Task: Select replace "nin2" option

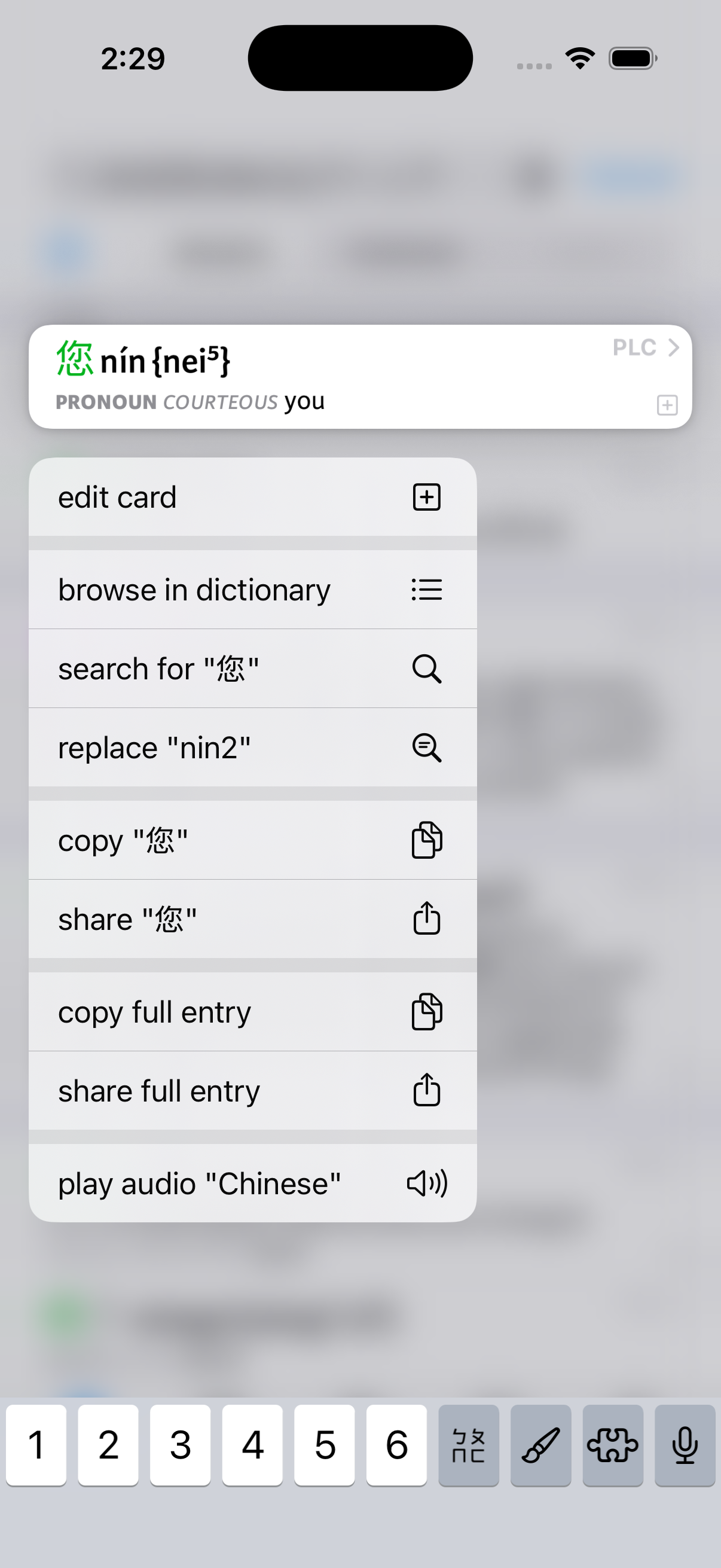Action: click(252, 747)
